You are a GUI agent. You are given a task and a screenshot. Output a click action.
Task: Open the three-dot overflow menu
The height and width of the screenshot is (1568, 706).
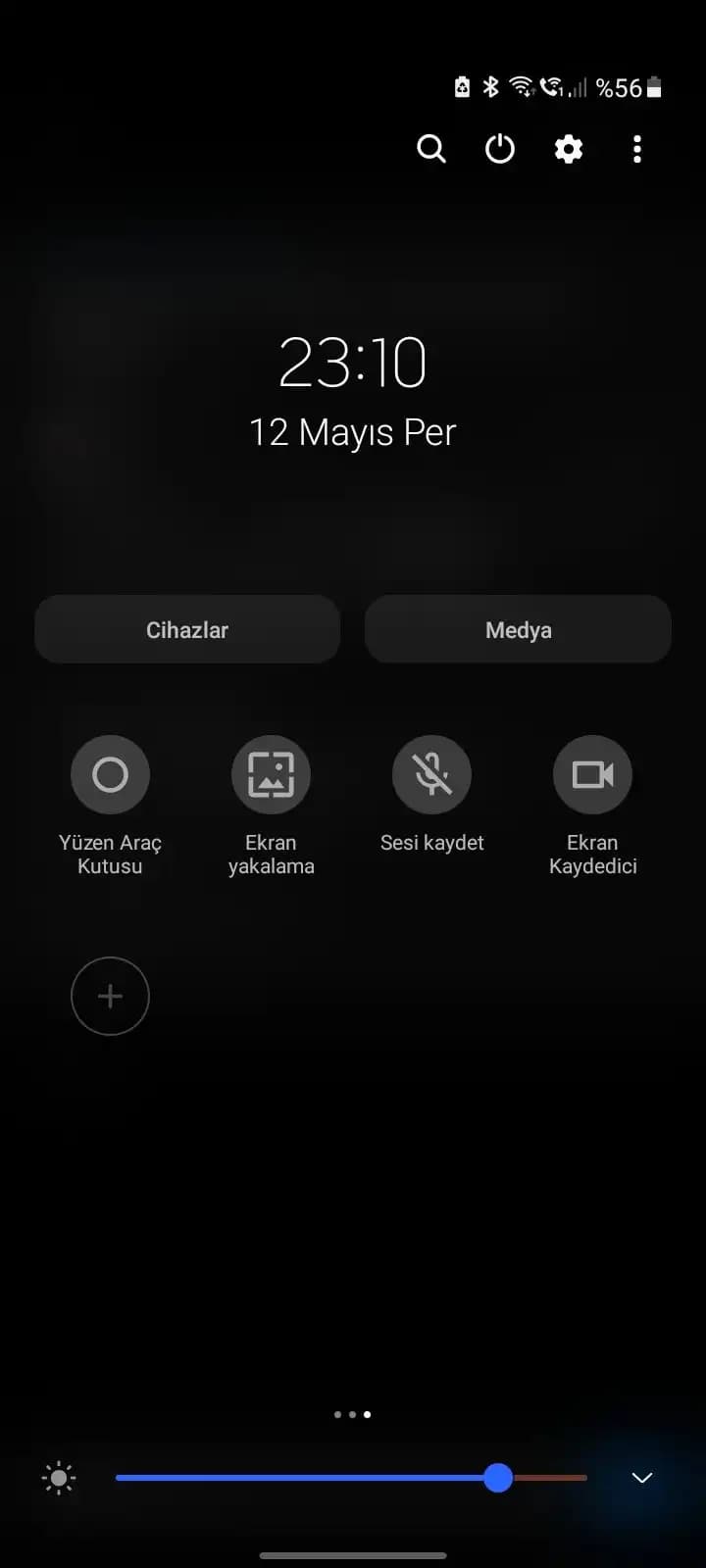coord(637,149)
